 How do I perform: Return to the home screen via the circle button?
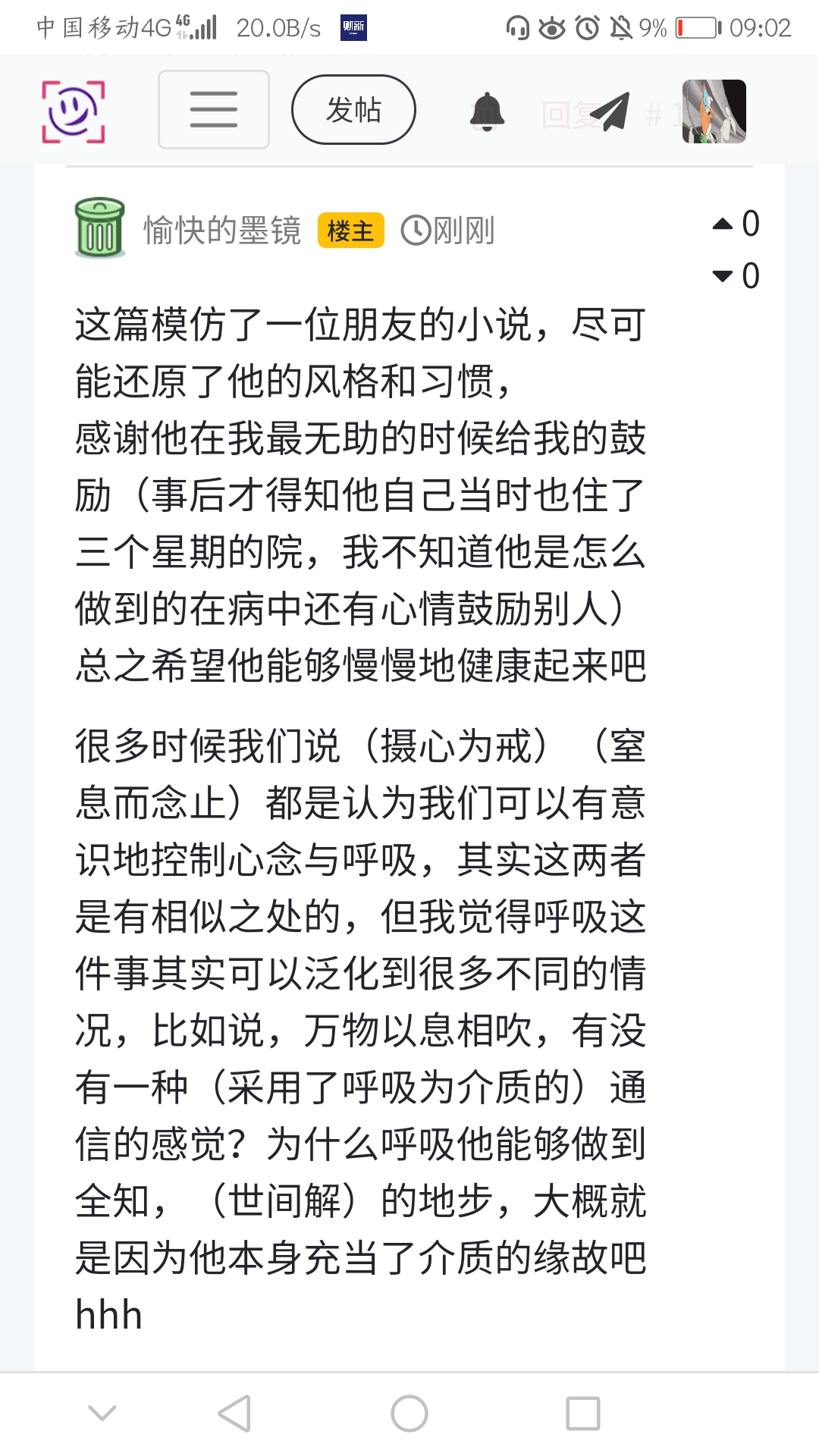tap(409, 1414)
